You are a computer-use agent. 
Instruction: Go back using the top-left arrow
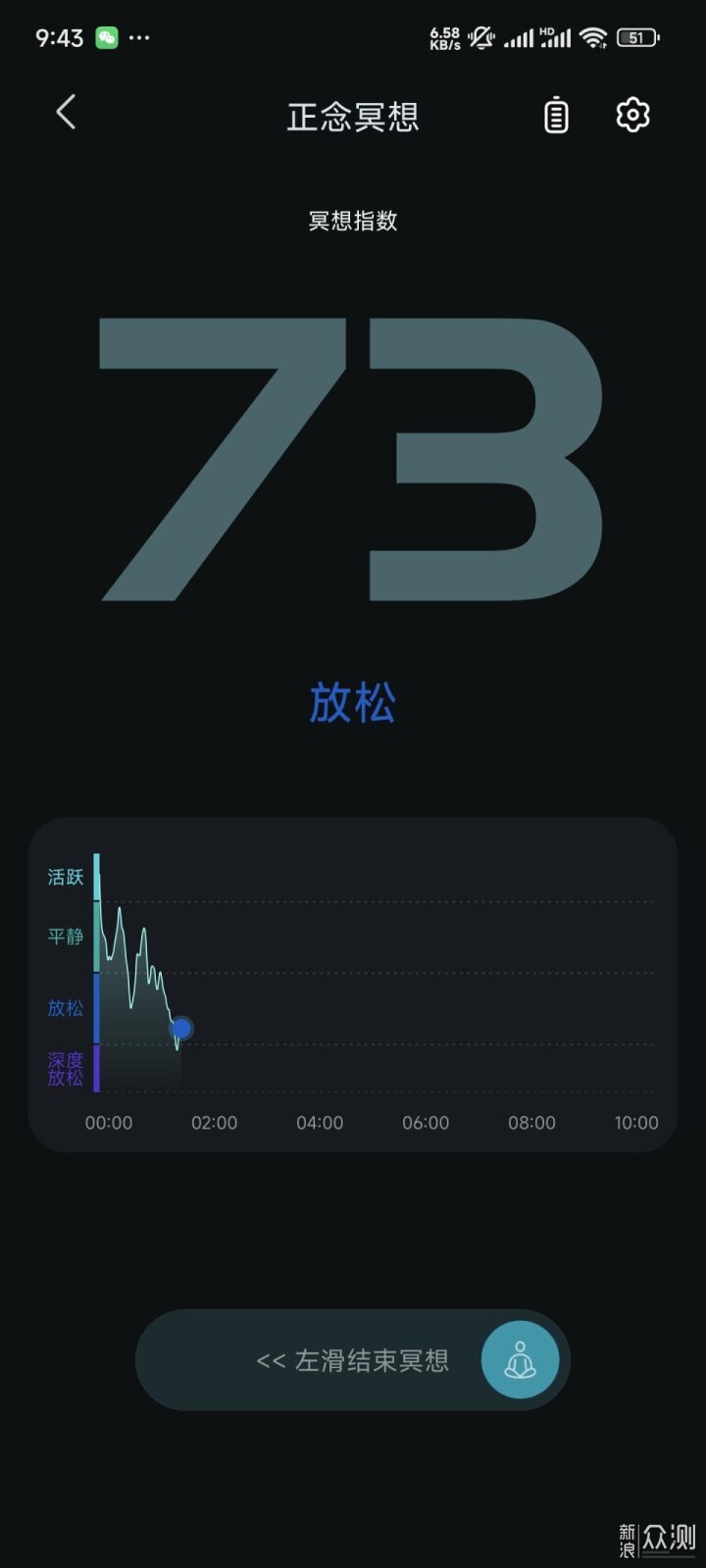pyautogui.click(x=66, y=113)
